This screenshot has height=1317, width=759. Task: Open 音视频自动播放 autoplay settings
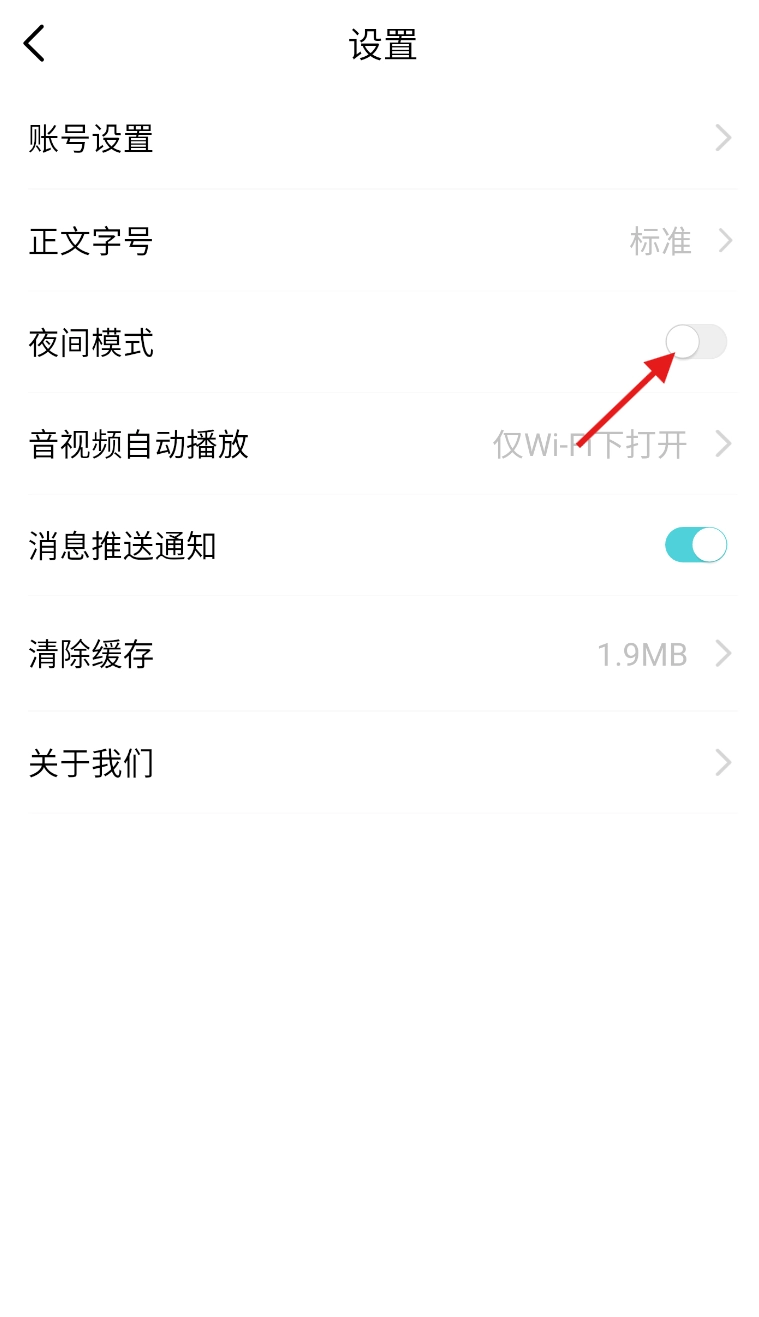(380, 444)
